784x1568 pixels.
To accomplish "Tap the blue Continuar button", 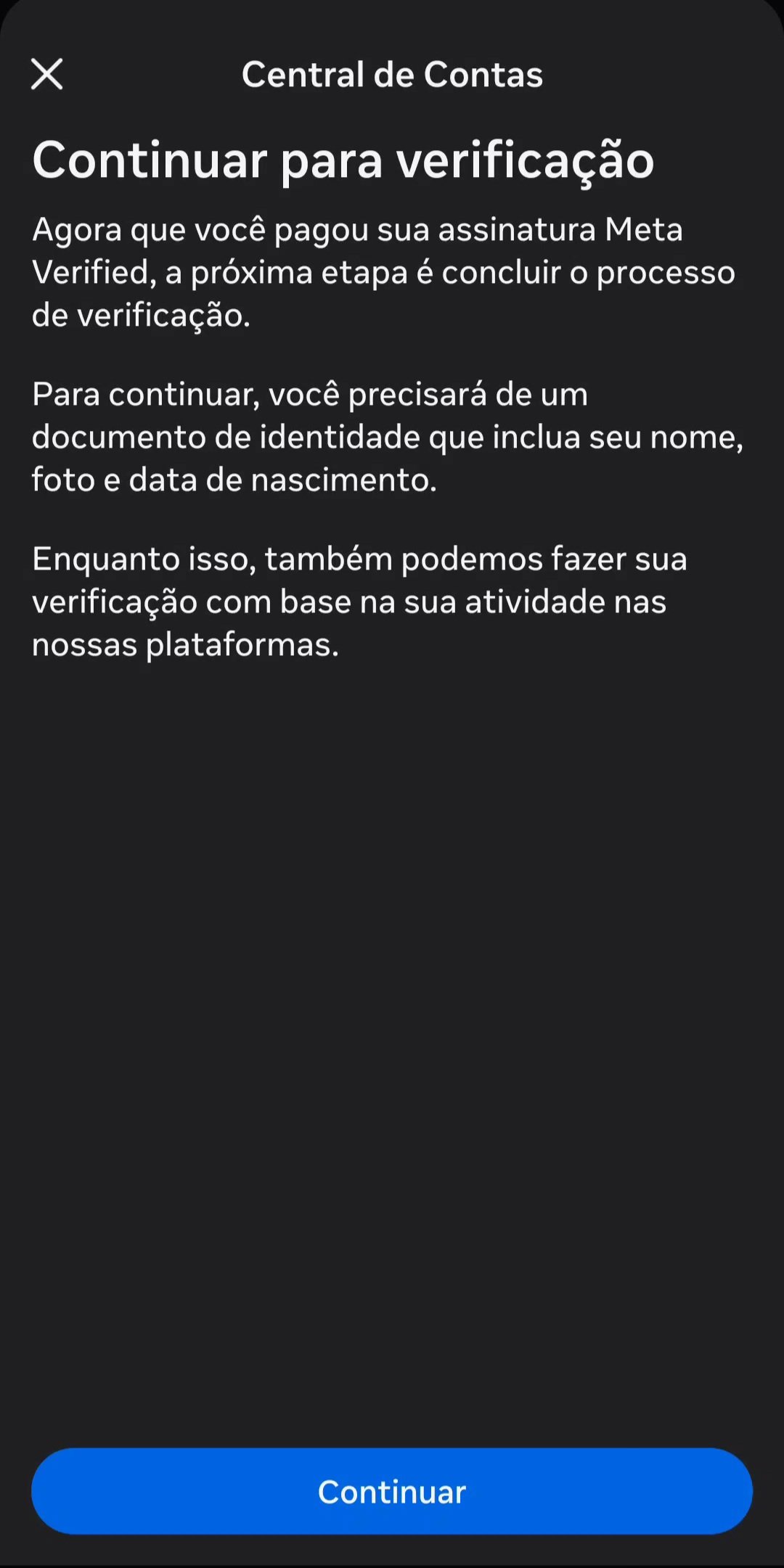I will point(392,1491).
